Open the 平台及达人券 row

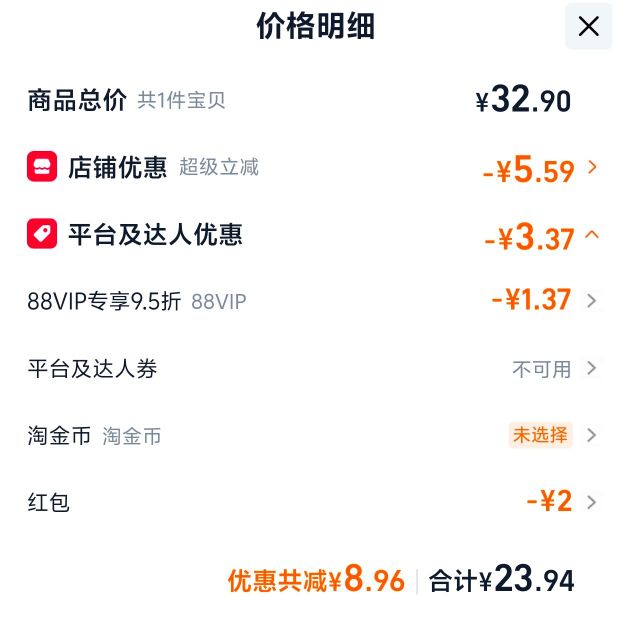tap(312, 368)
